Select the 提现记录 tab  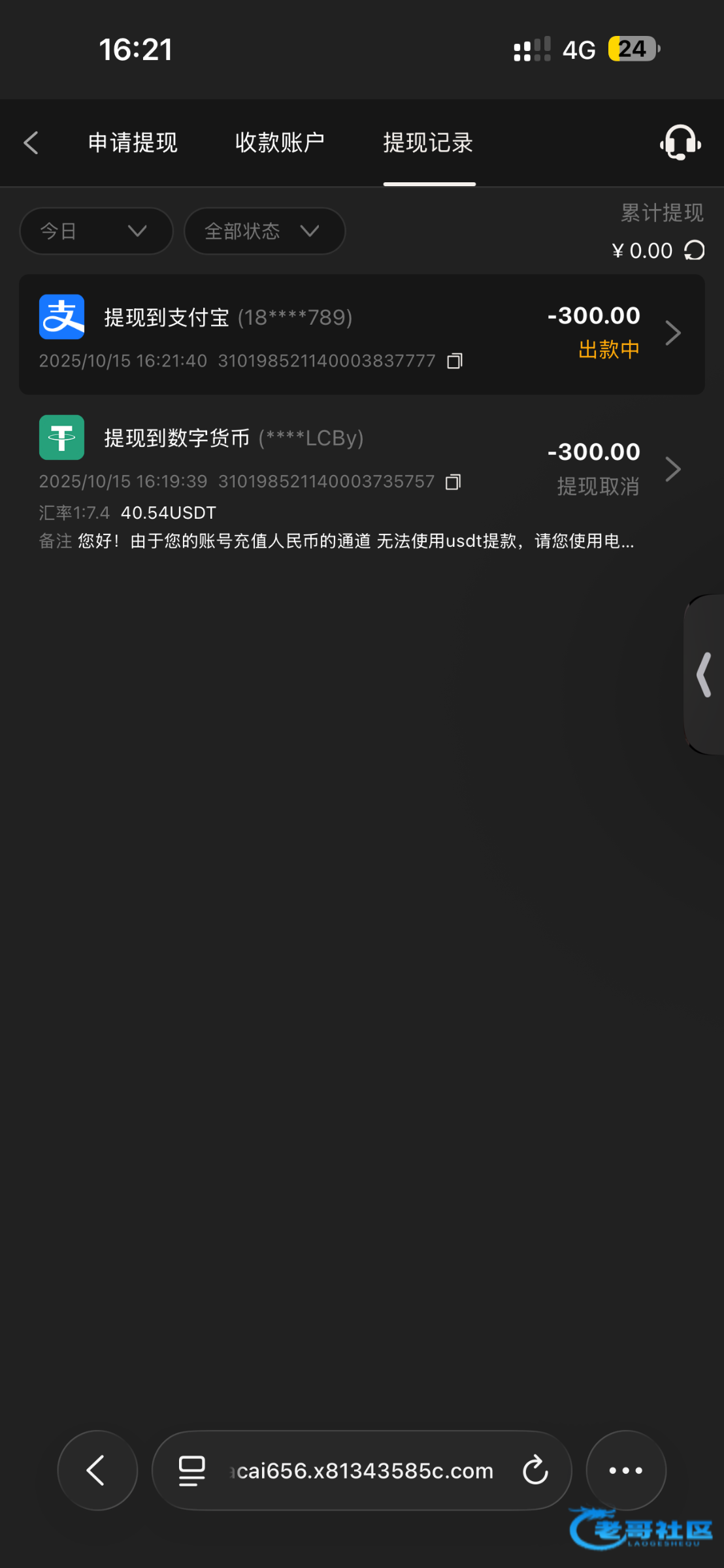[x=428, y=142]
